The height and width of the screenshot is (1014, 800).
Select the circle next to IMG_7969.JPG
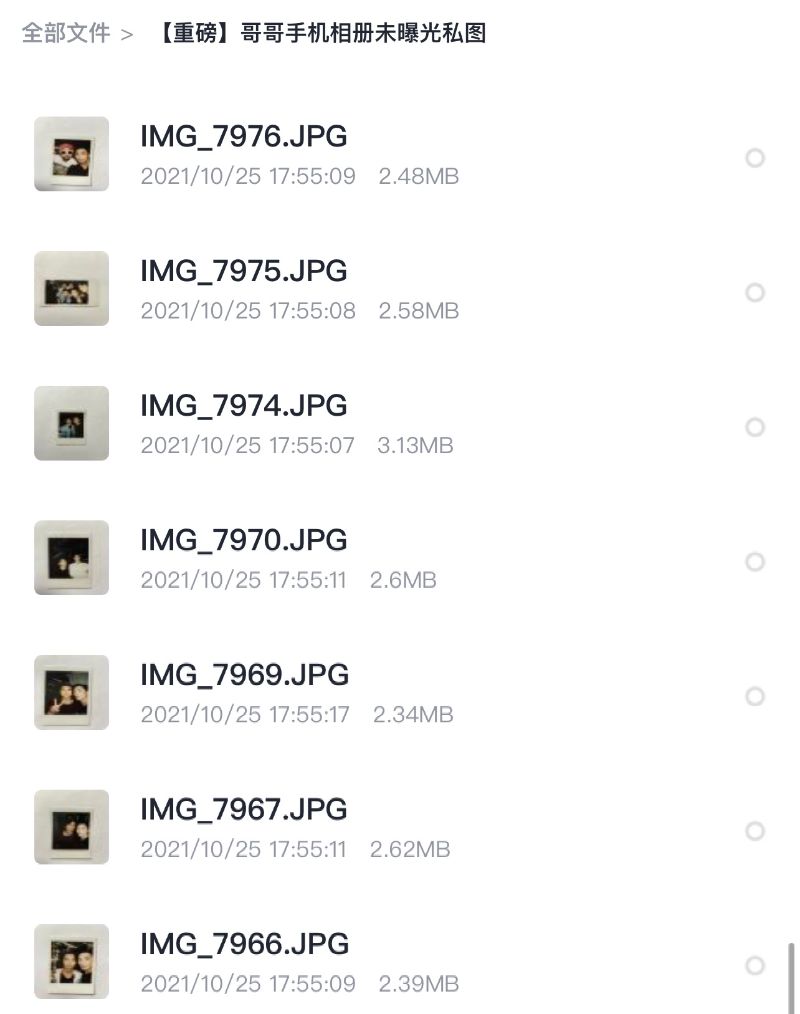pos(755,696)
